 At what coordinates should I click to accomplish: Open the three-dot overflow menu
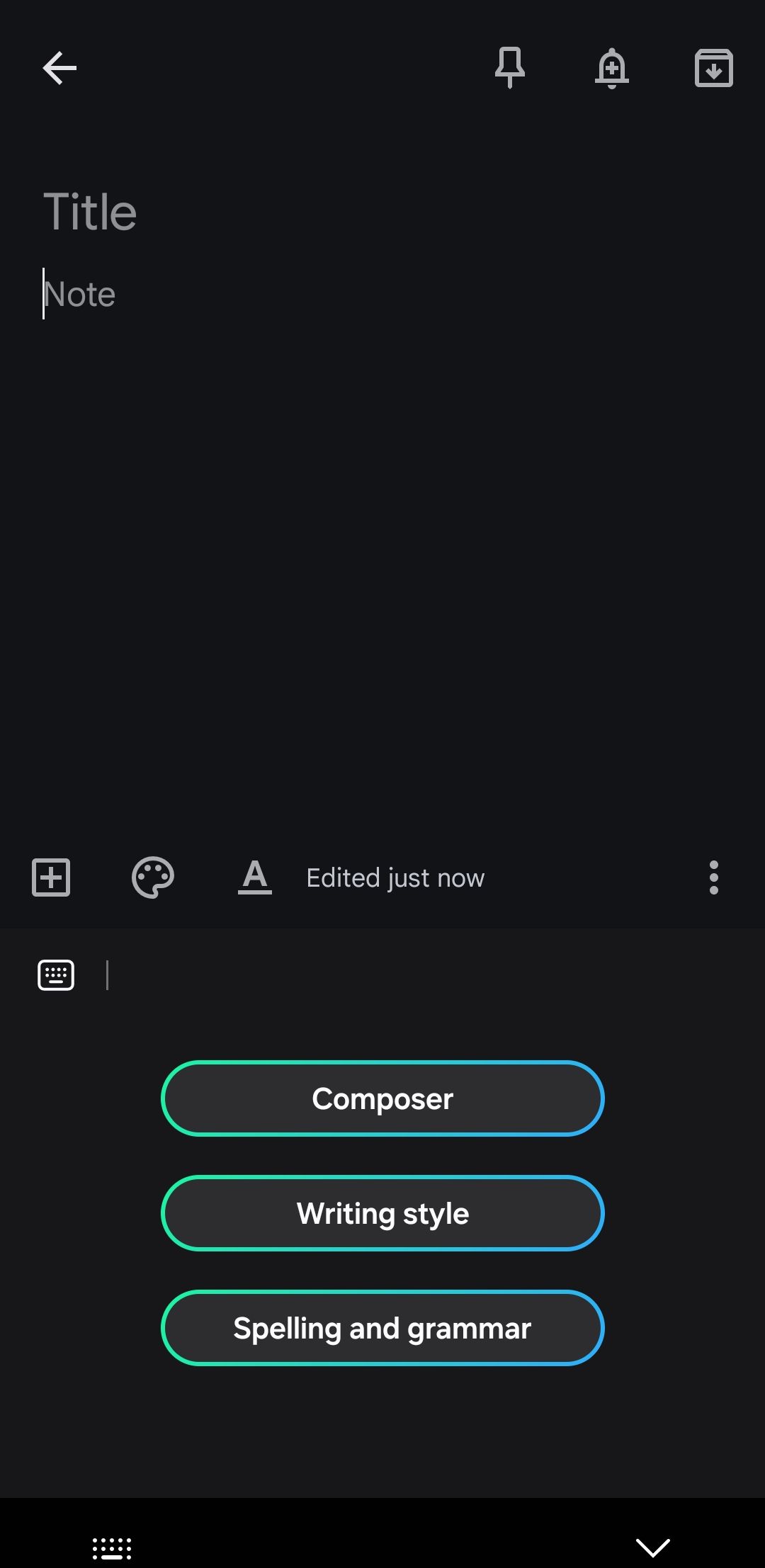coord(713,877)
